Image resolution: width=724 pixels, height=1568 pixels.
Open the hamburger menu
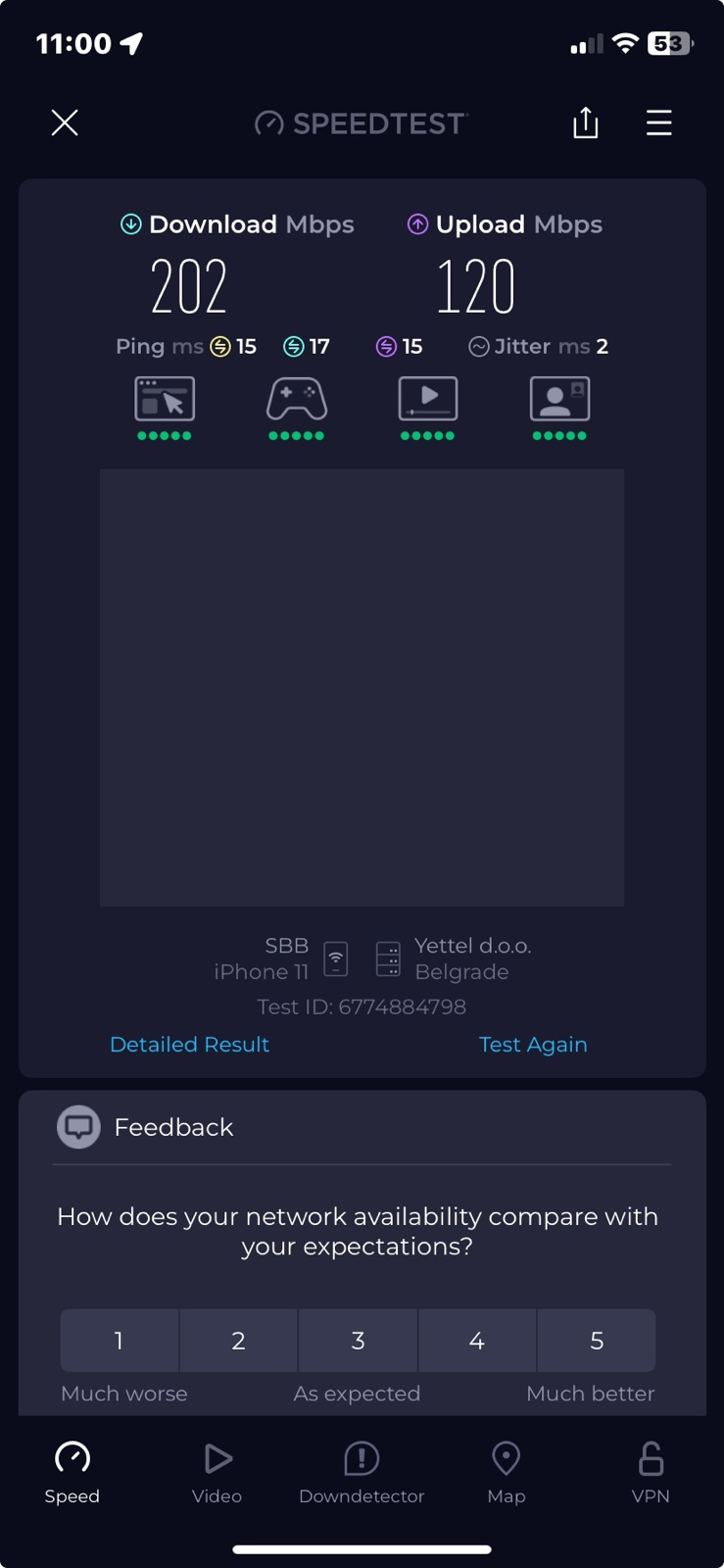[658, 122]
